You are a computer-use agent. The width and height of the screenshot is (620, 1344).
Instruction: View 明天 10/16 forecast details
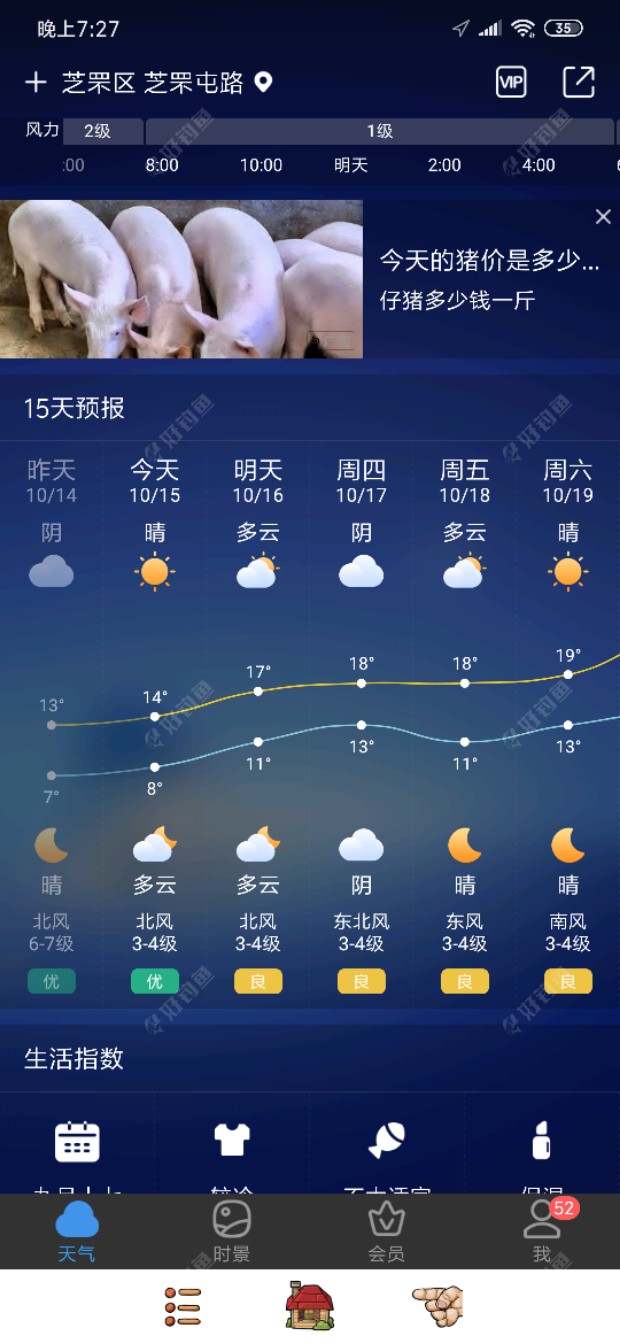pos(258,480)
